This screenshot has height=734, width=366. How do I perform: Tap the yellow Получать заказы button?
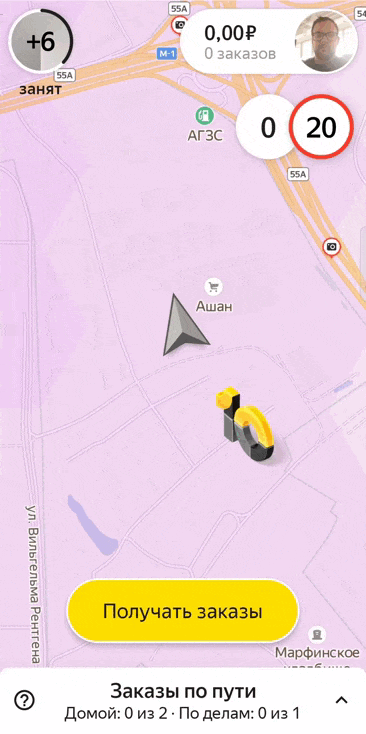tap(183, 611)
